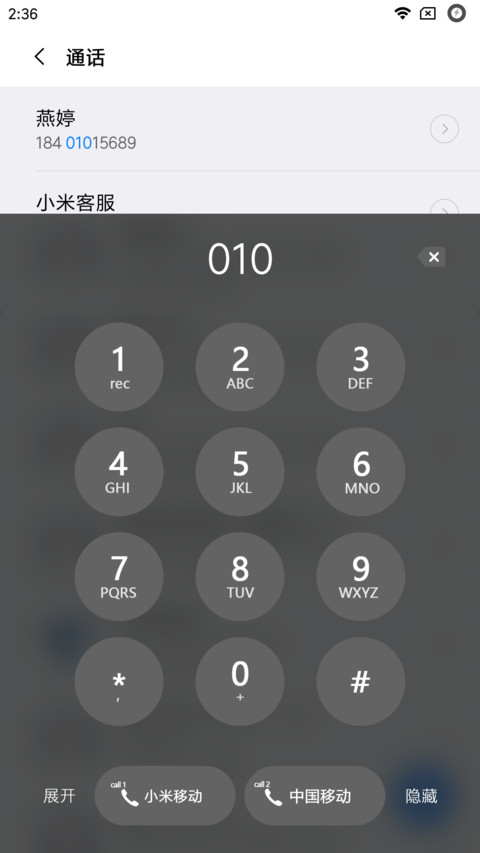Tap the 8 TUV key
480x853 pixels.
pos(240,577)
